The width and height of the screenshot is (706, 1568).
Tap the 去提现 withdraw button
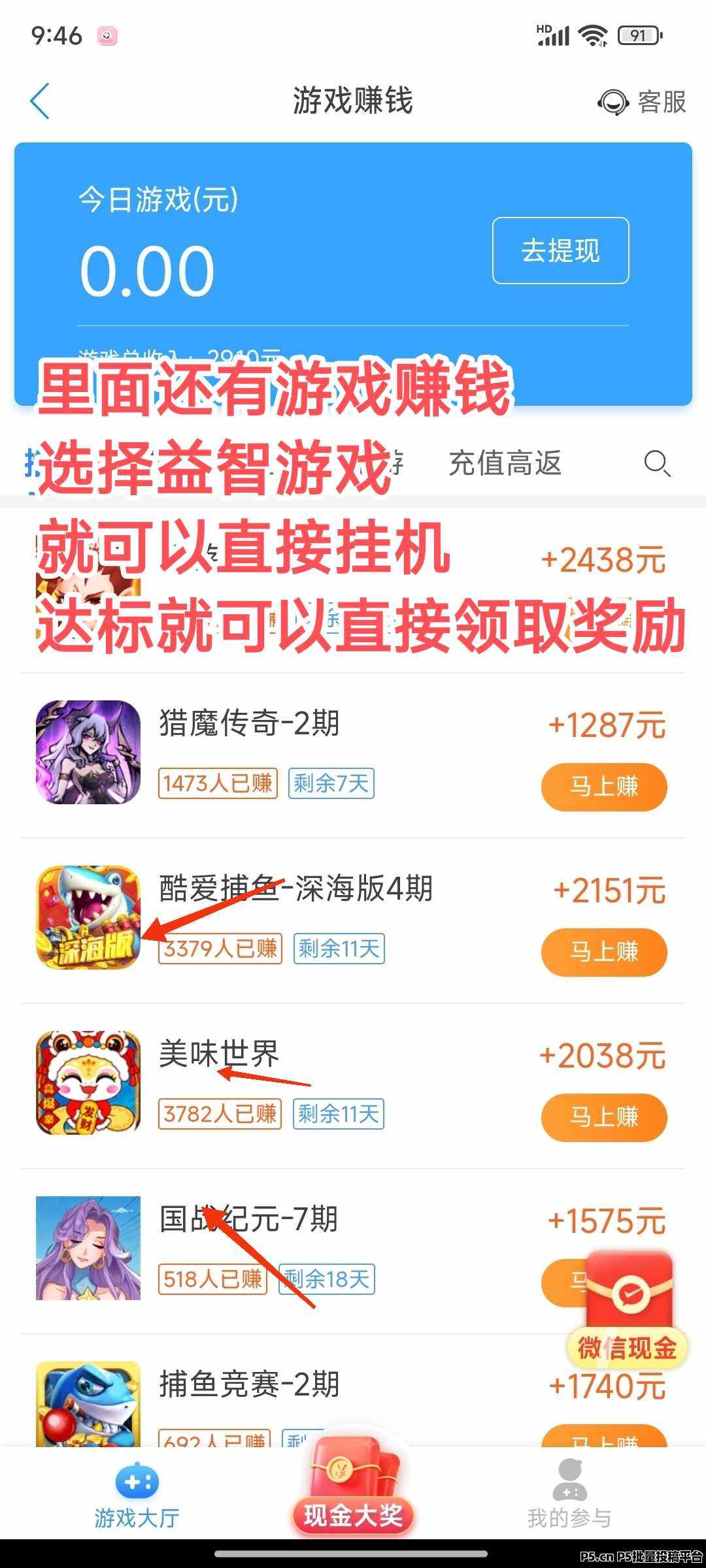tap(560, 251)
